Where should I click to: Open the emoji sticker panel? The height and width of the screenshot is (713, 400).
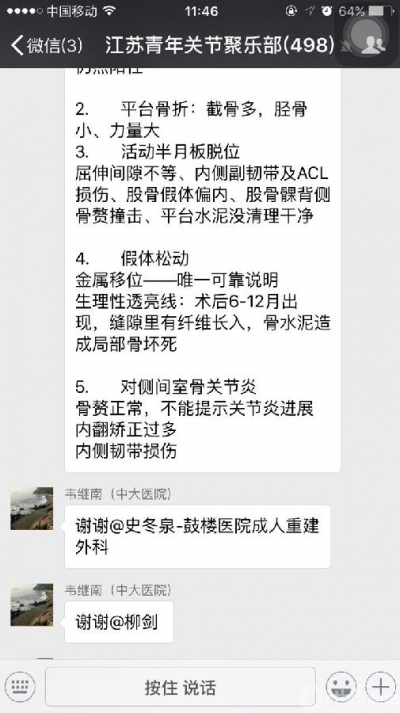[341, 686]
